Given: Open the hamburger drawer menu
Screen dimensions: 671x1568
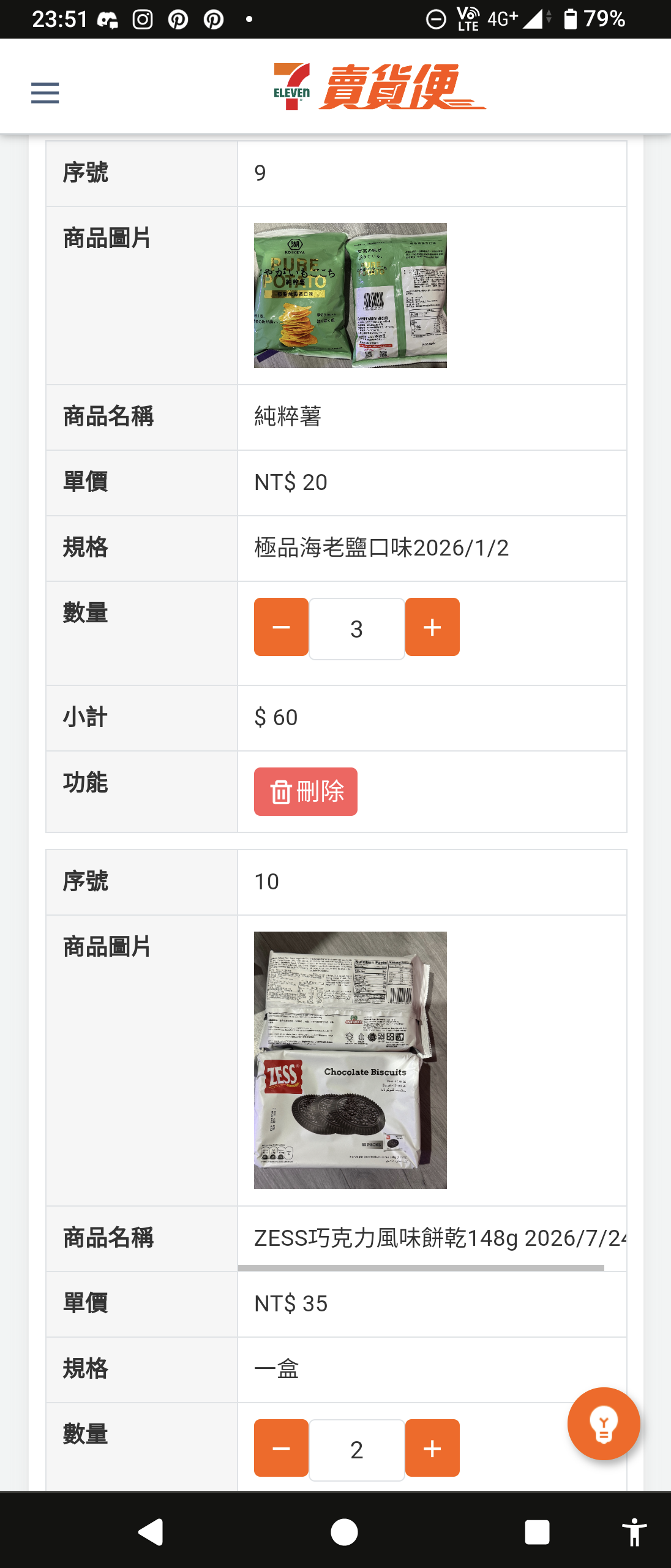Looking at the screenshot, I should pyautogui.click(x=45, y=93).
